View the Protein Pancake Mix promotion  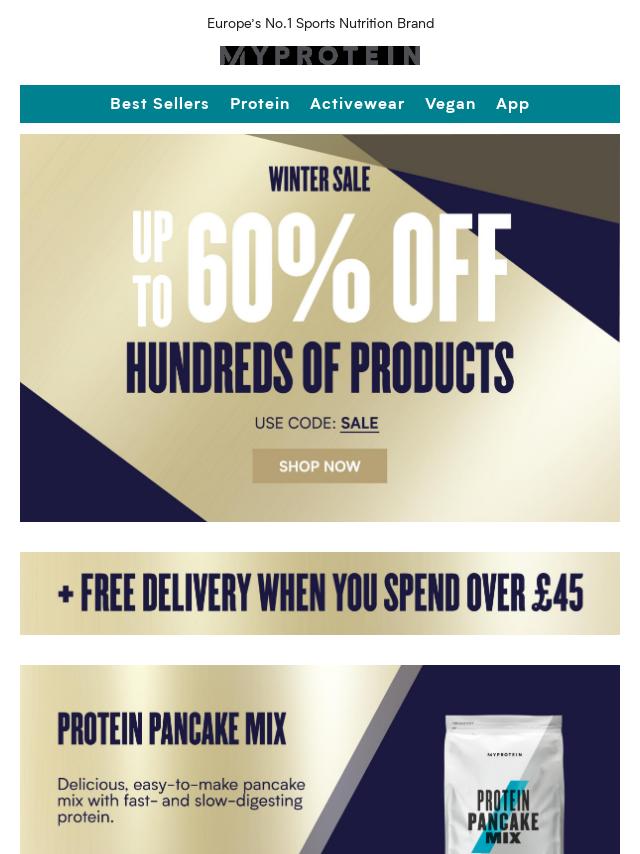[320, 759]
